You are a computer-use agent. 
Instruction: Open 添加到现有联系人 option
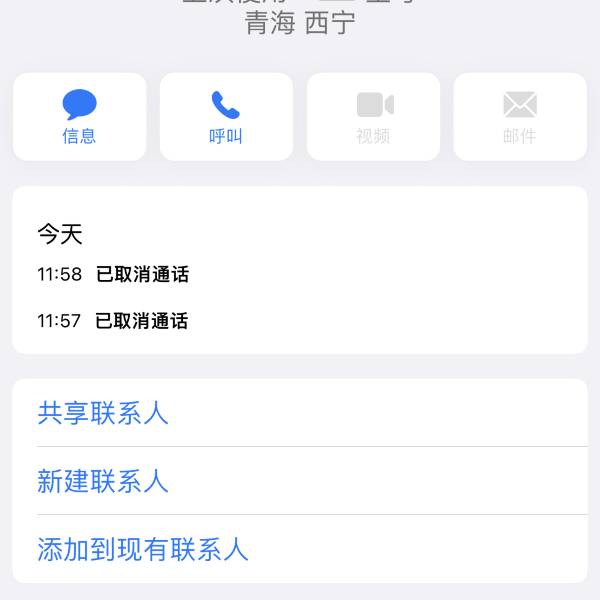143,549
